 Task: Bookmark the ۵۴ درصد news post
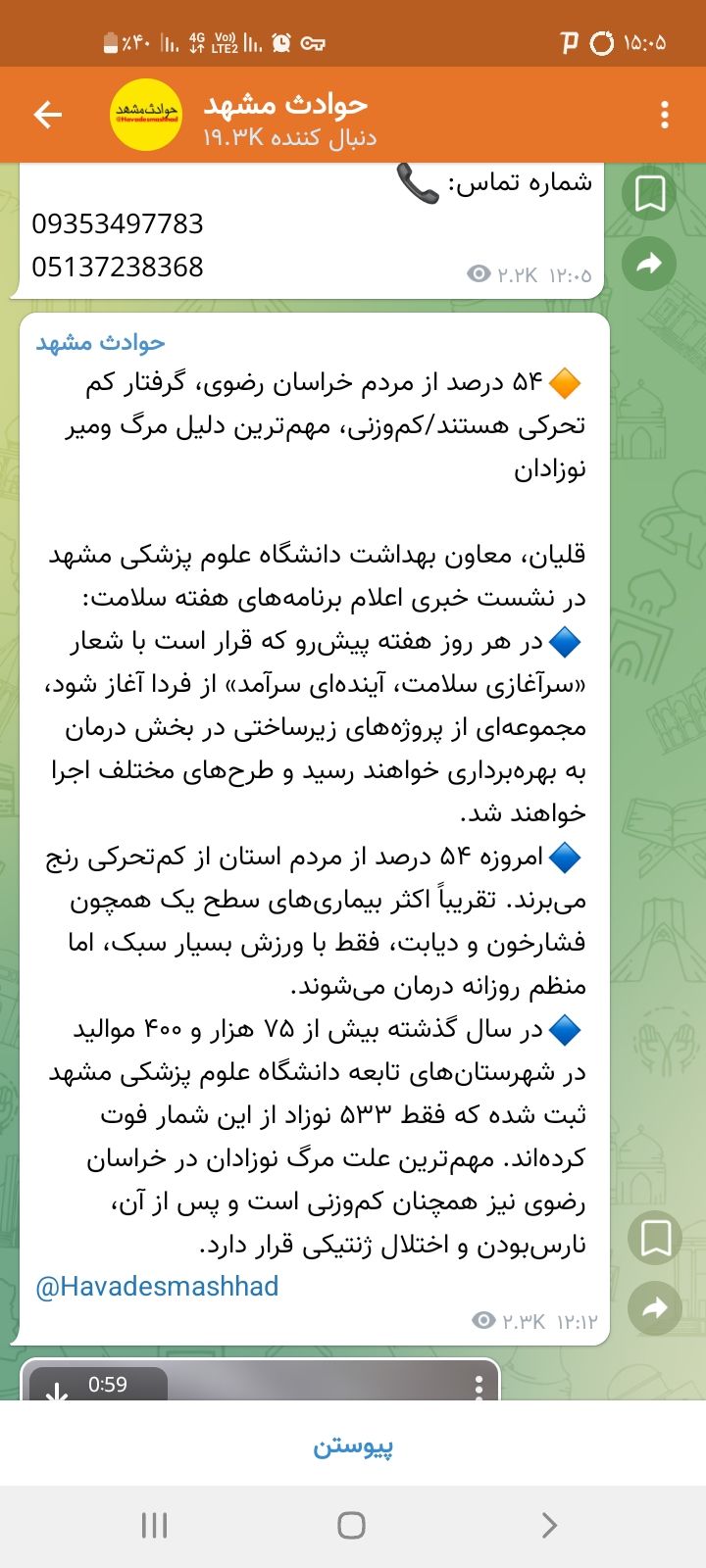655,1238
